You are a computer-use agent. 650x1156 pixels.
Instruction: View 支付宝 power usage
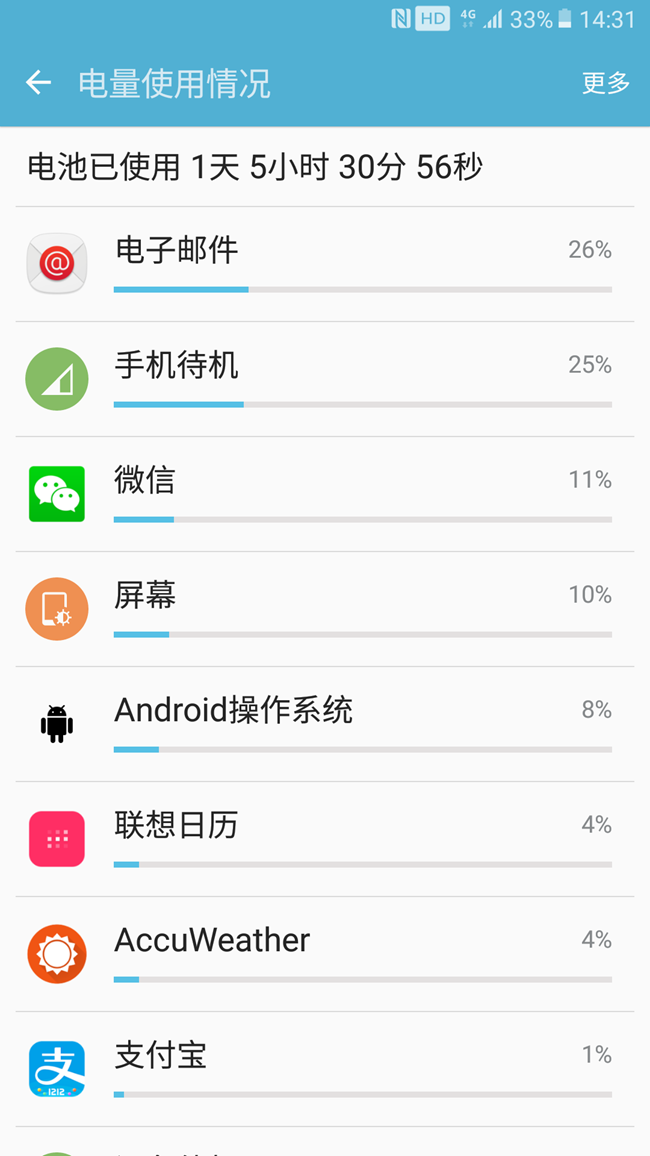325,1069
